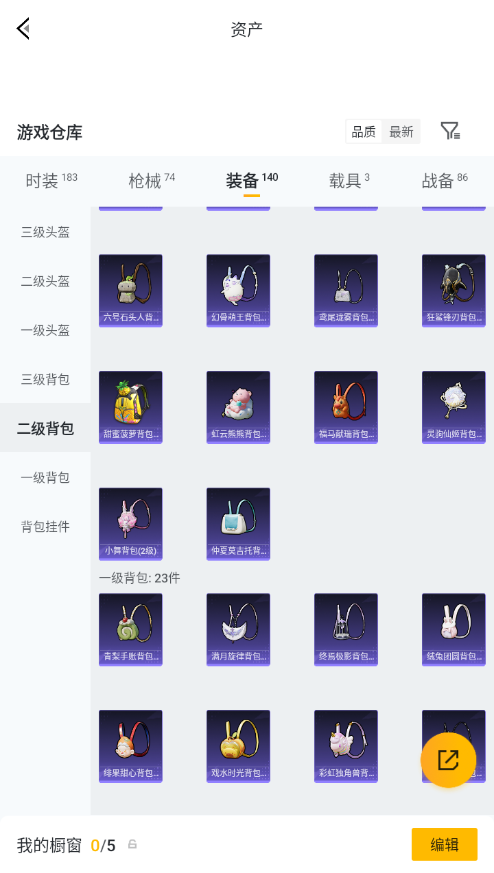Open the 甜蜜菠萝背包 item
This screenshot has height=873, width=494.
[x=130, y=407]
